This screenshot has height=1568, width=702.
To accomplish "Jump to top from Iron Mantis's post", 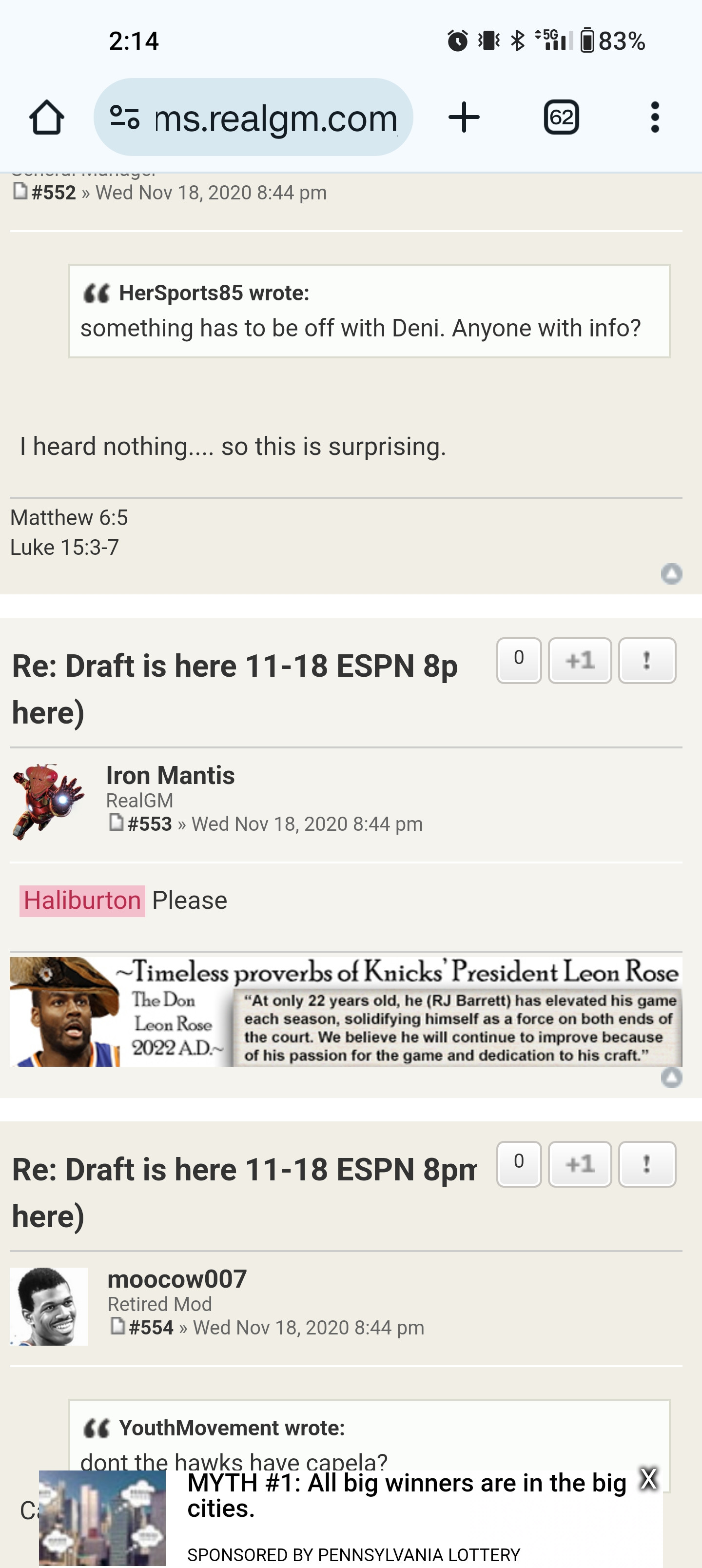I will (x=671, y=1078).
